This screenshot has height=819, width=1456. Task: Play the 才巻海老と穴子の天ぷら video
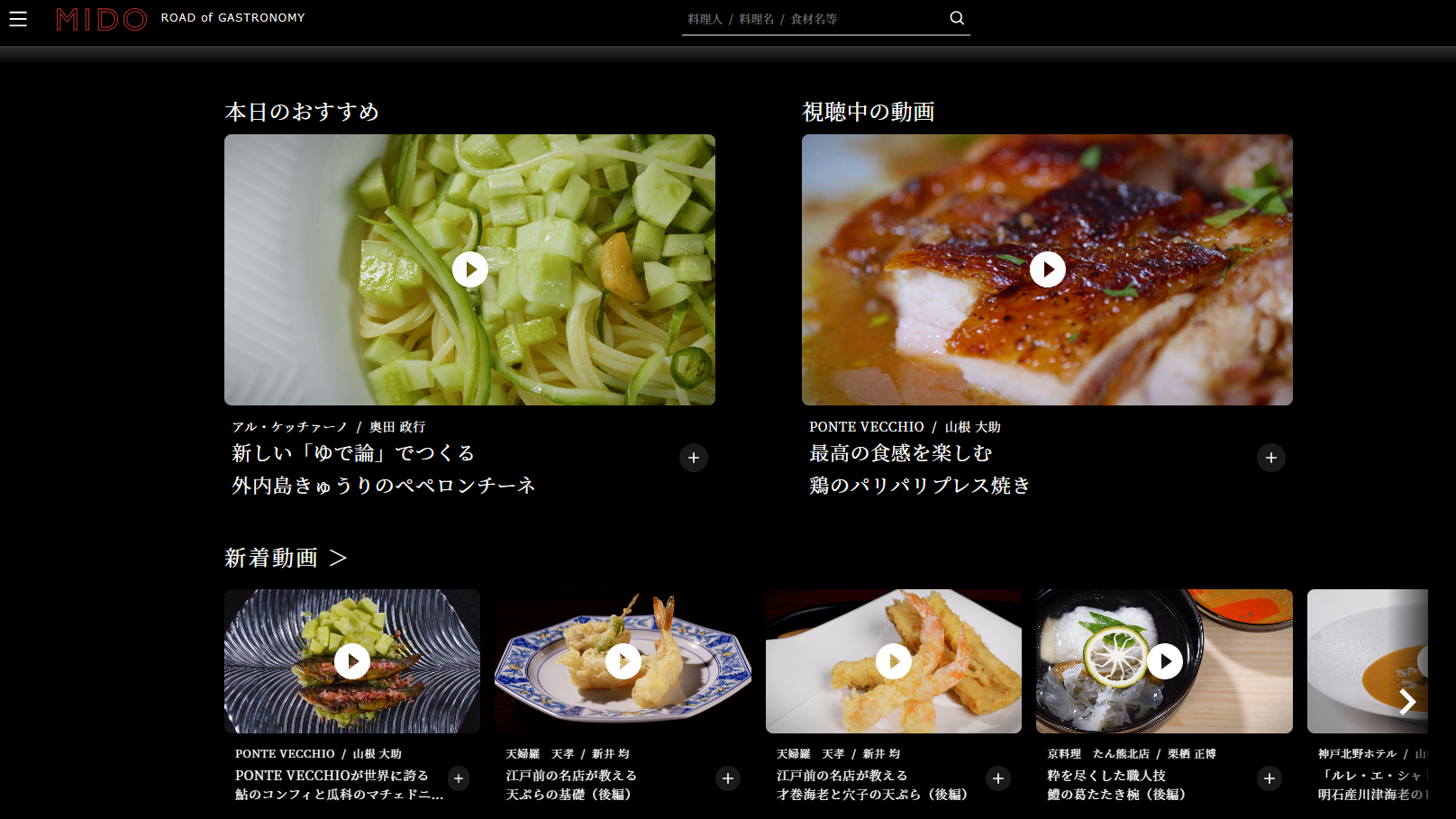[x=894, y=661]
